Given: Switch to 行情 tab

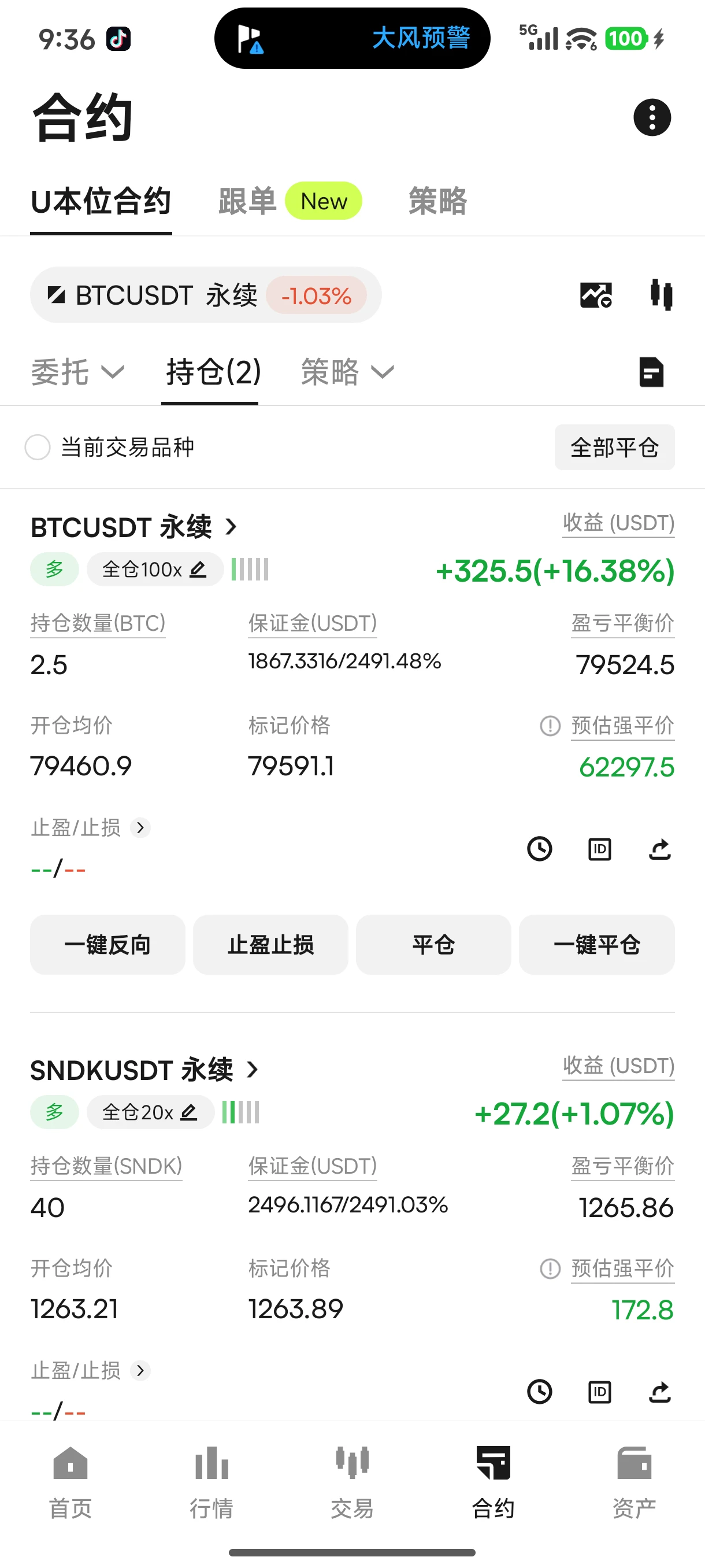Looking at the screenshot, I should pos(211,1482).
